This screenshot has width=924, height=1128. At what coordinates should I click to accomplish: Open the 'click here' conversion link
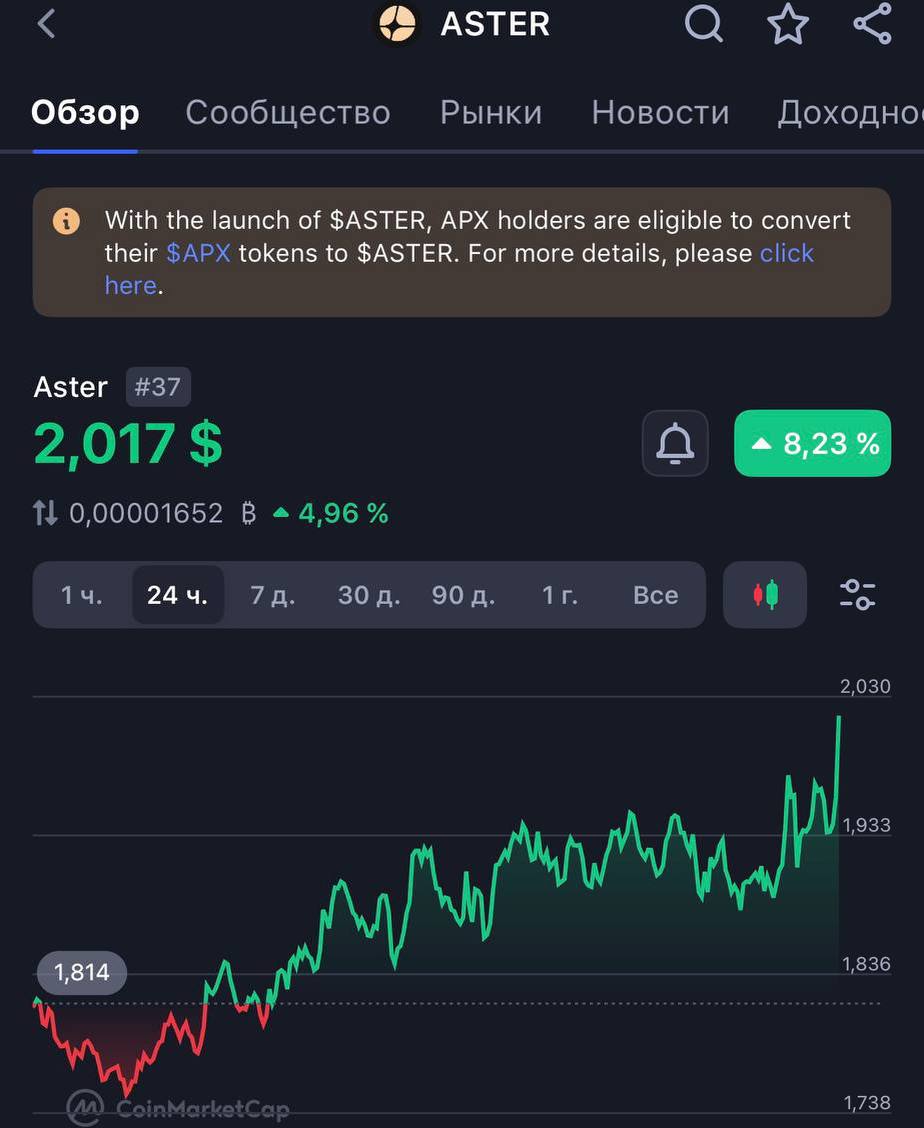coord(786,253)
